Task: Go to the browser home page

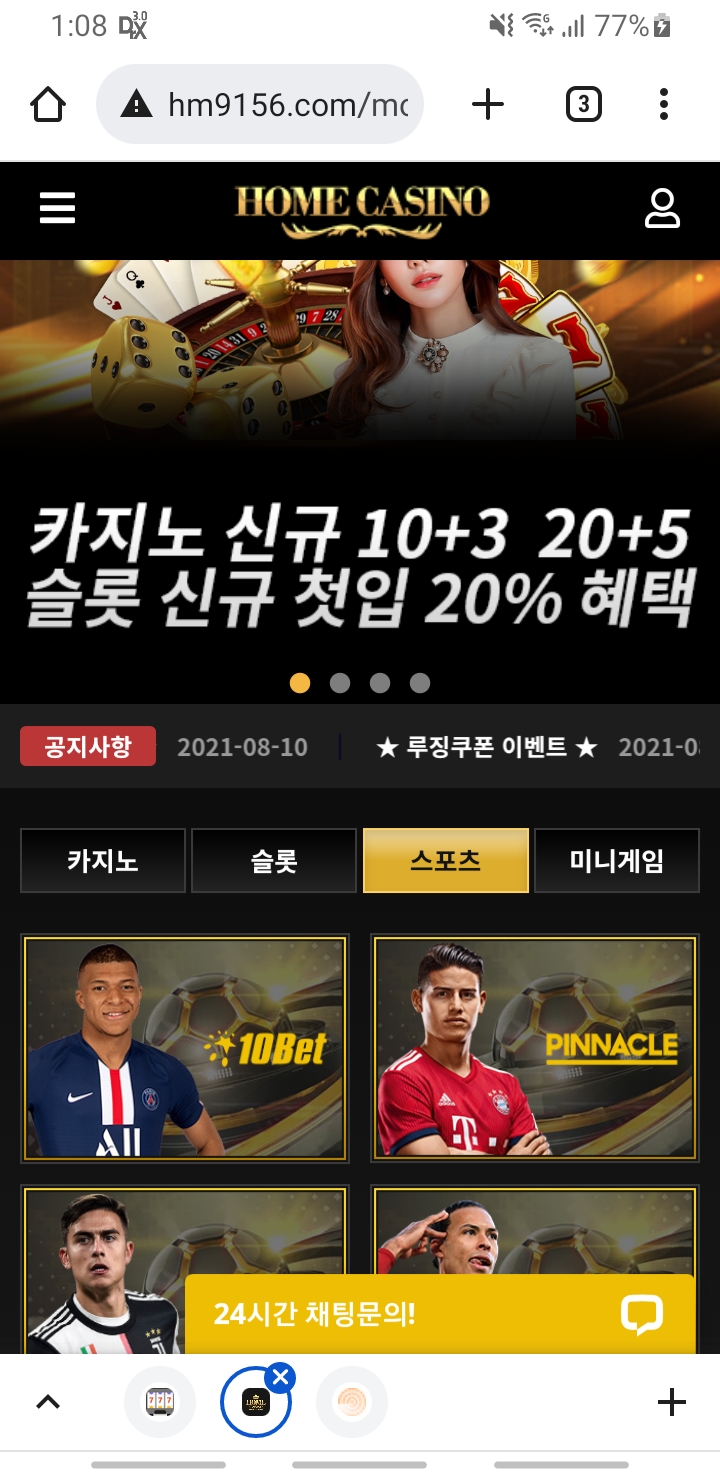Action: [48, 105]
